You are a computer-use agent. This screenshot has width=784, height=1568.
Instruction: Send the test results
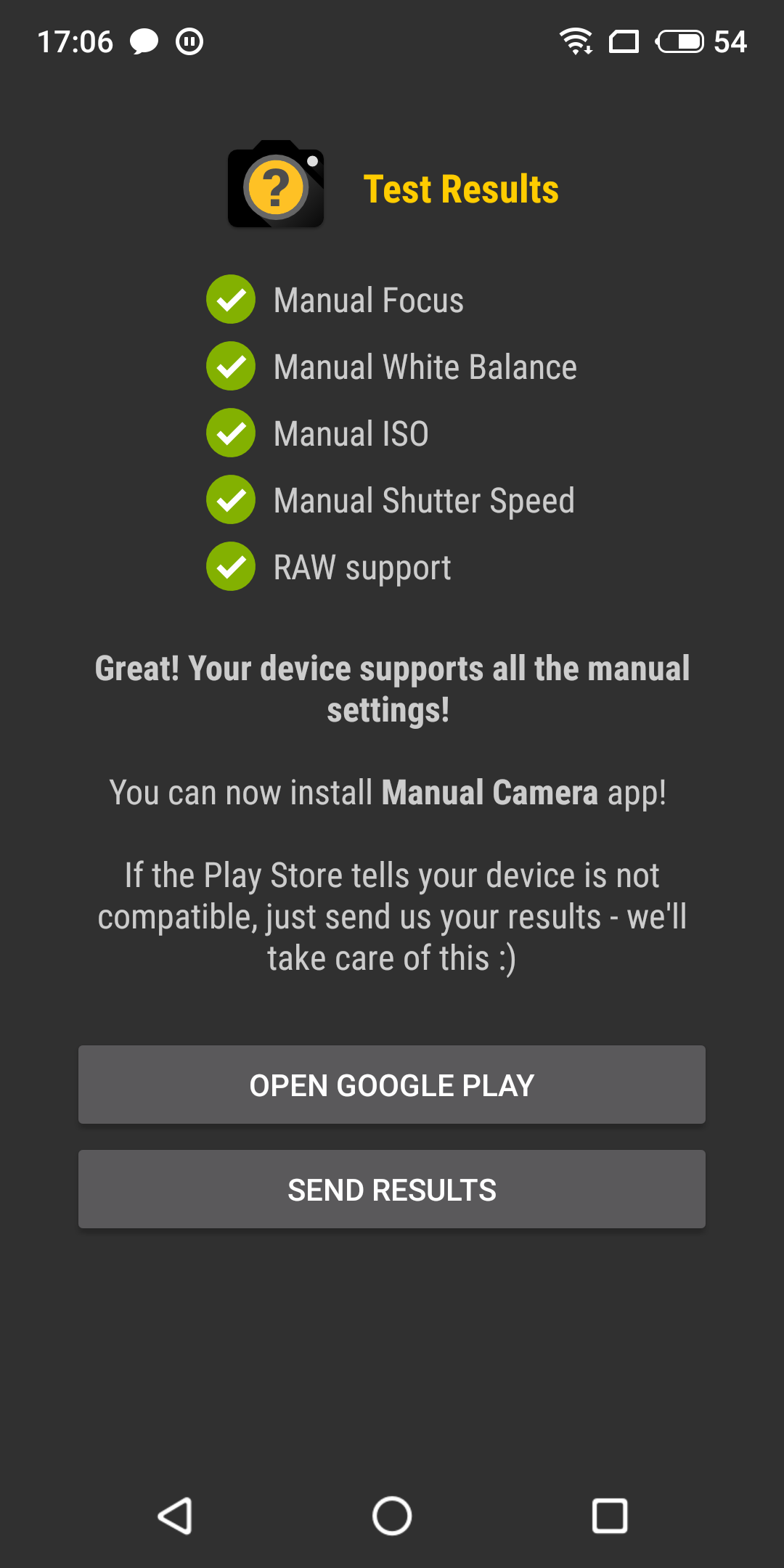392,1189
